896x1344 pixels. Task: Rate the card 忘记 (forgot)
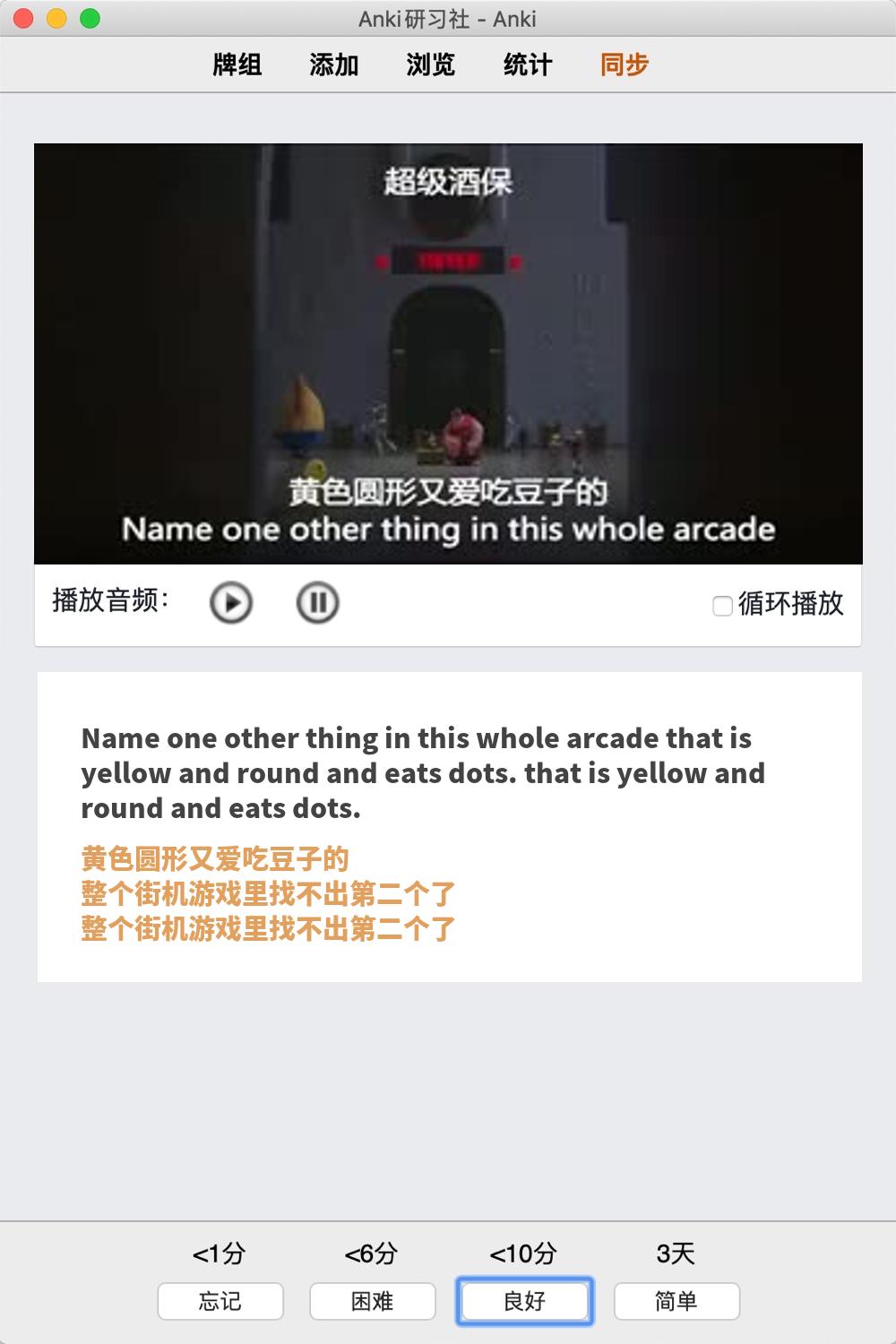[220, 1301]
